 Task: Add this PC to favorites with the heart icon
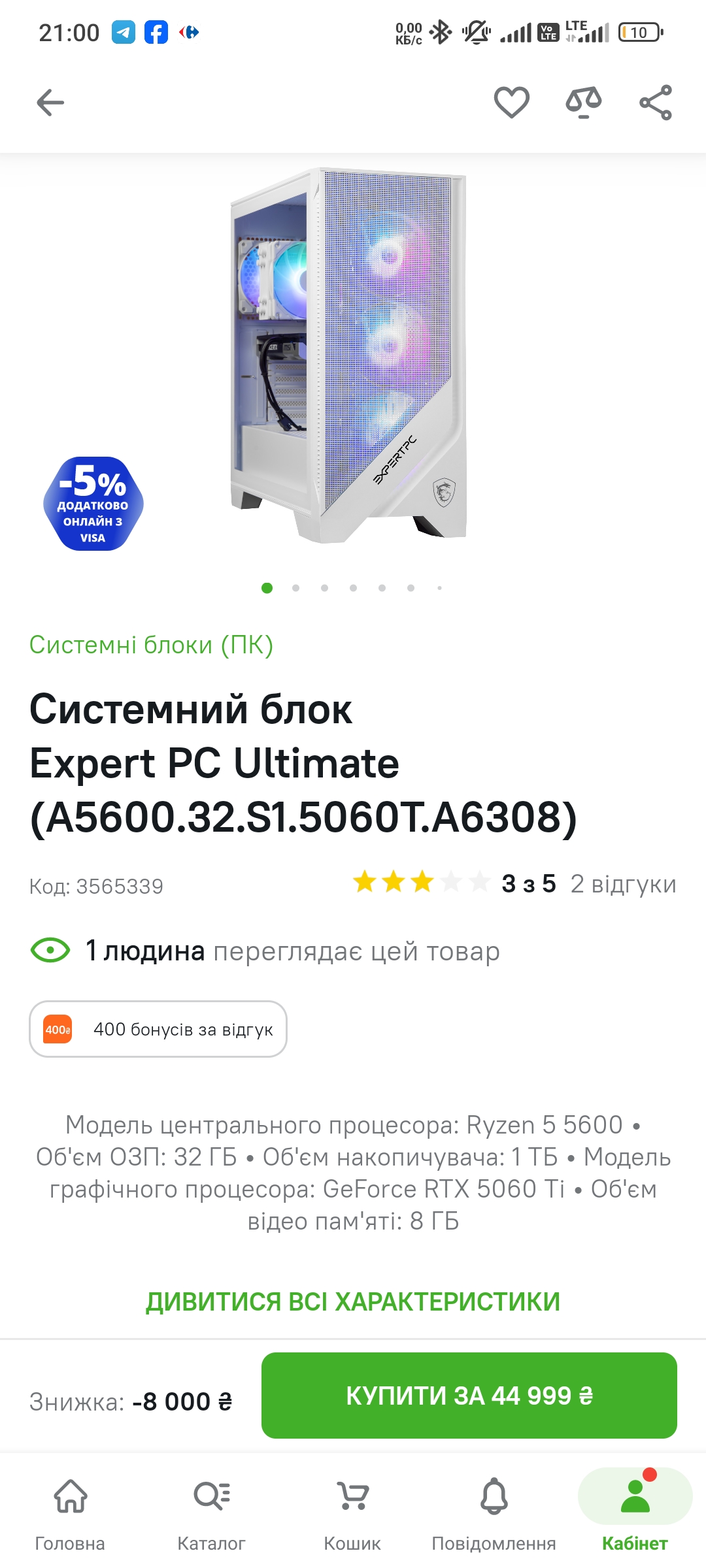coord(511,103)
